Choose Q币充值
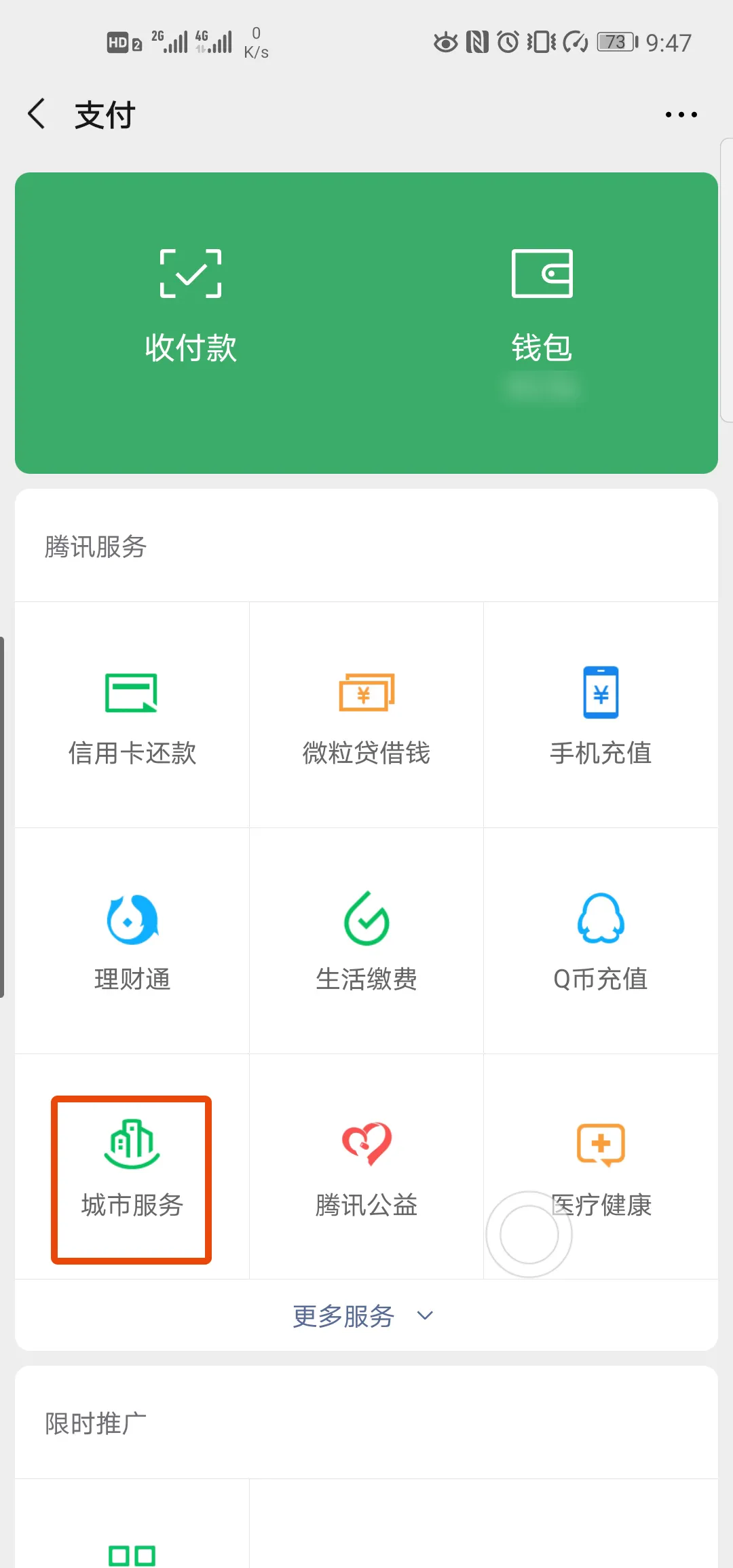 click(601, 941)
